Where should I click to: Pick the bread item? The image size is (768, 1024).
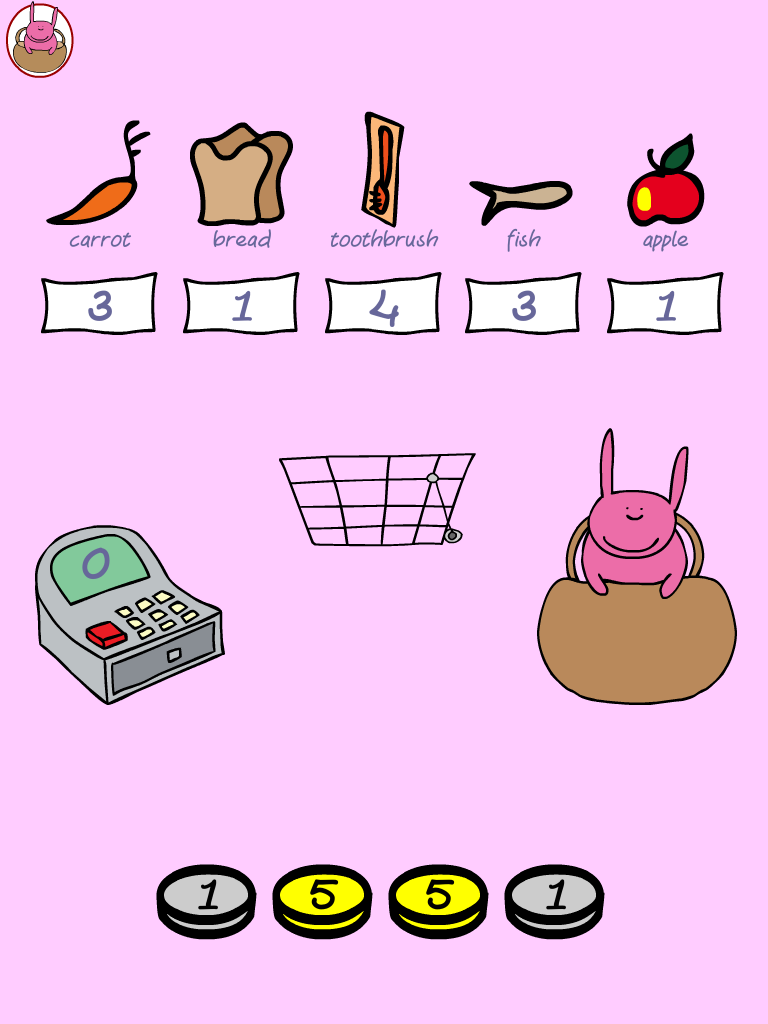pos(241,175)
